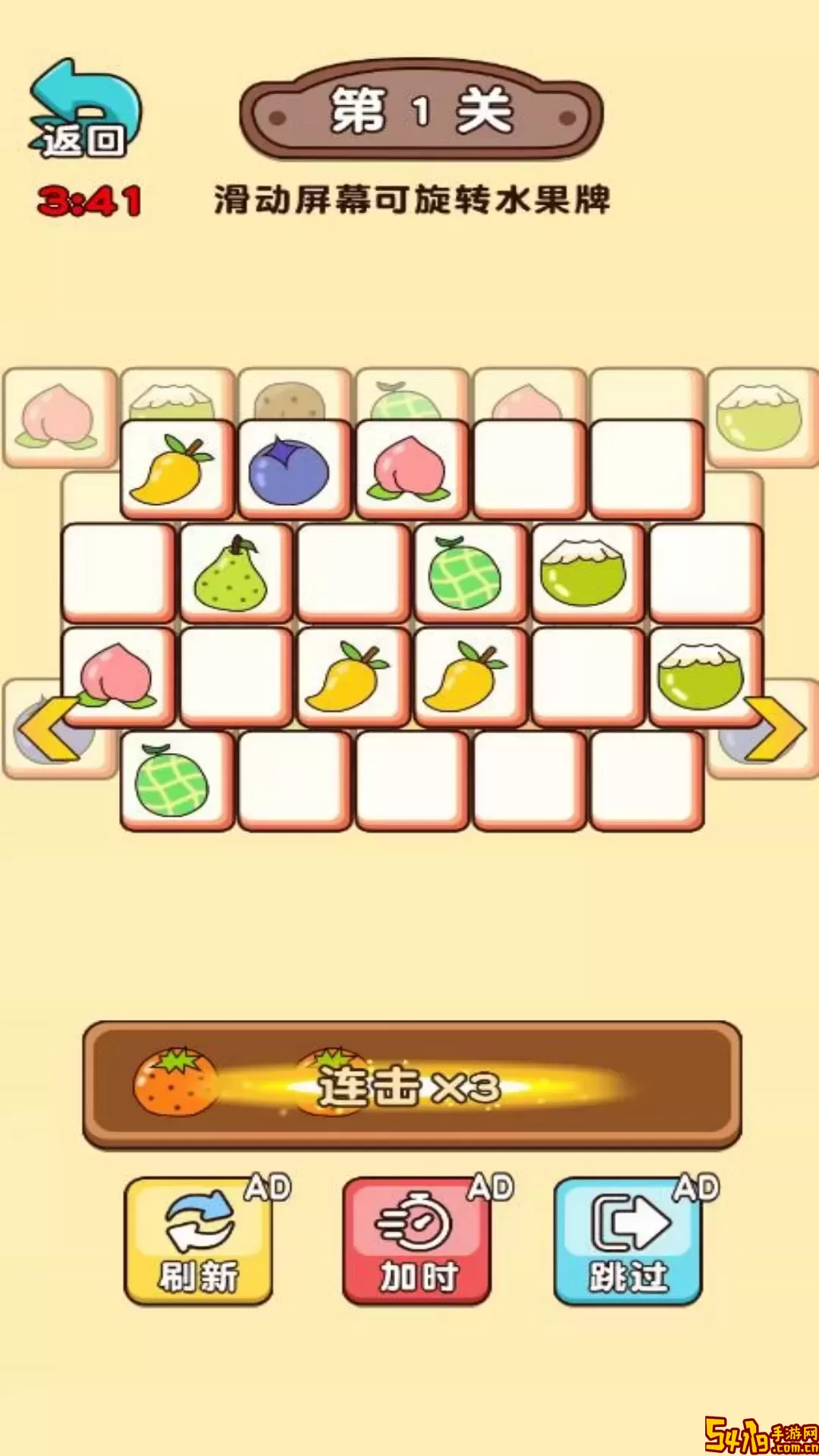
Task: Rotate tiles with the left yellow arrow
Action: [x=47, y=730]
